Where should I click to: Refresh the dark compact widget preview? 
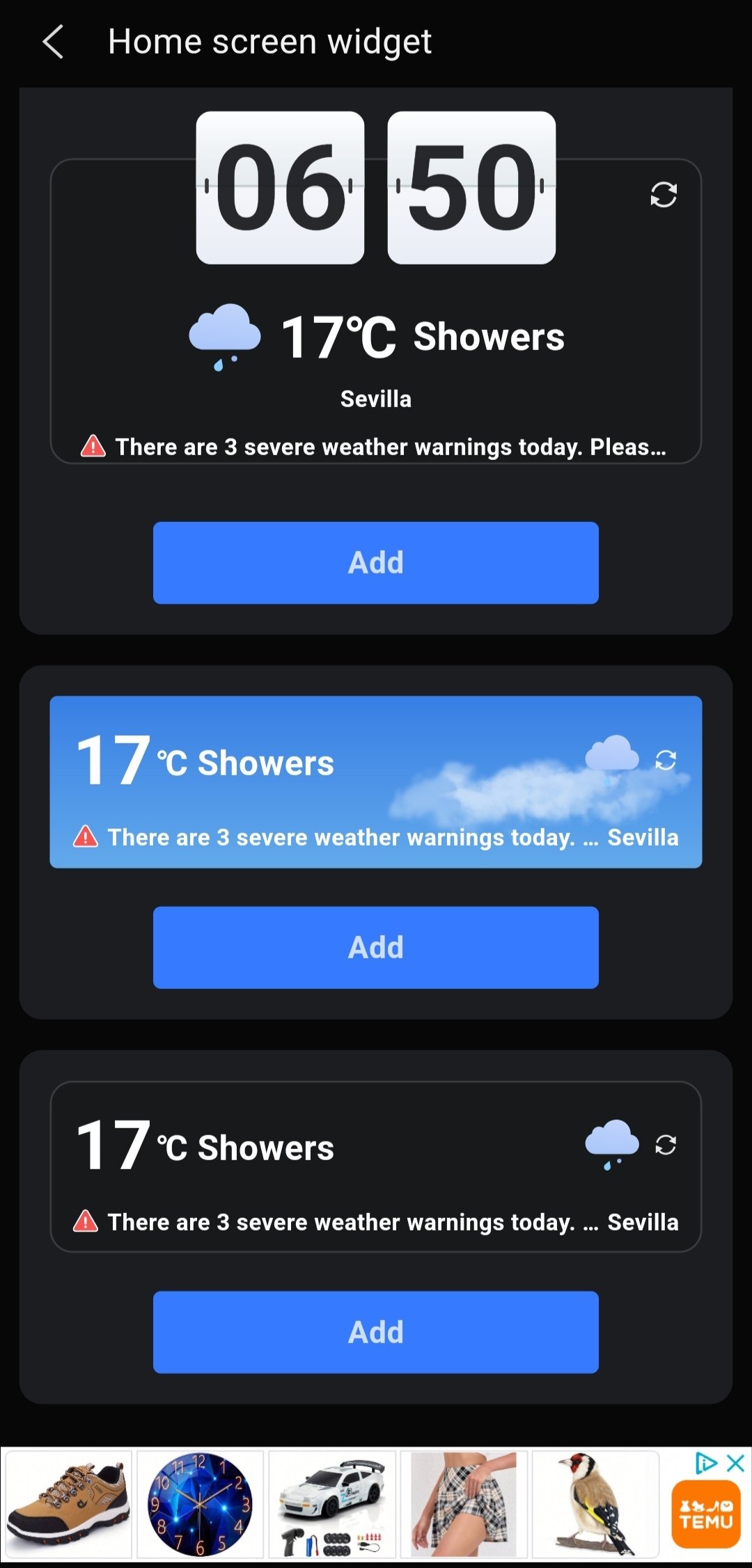click(x=666, y=1145)
